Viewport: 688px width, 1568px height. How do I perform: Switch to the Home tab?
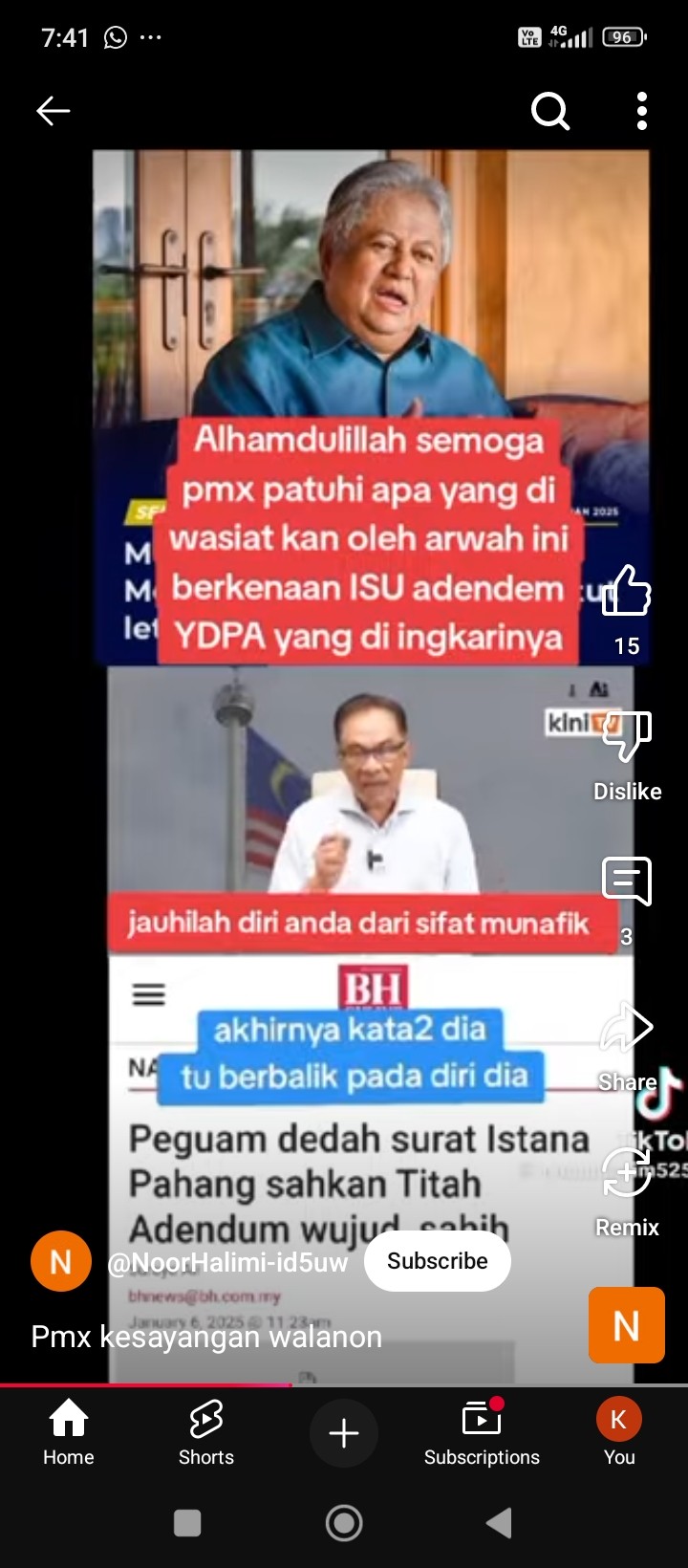coord(69,1432)
